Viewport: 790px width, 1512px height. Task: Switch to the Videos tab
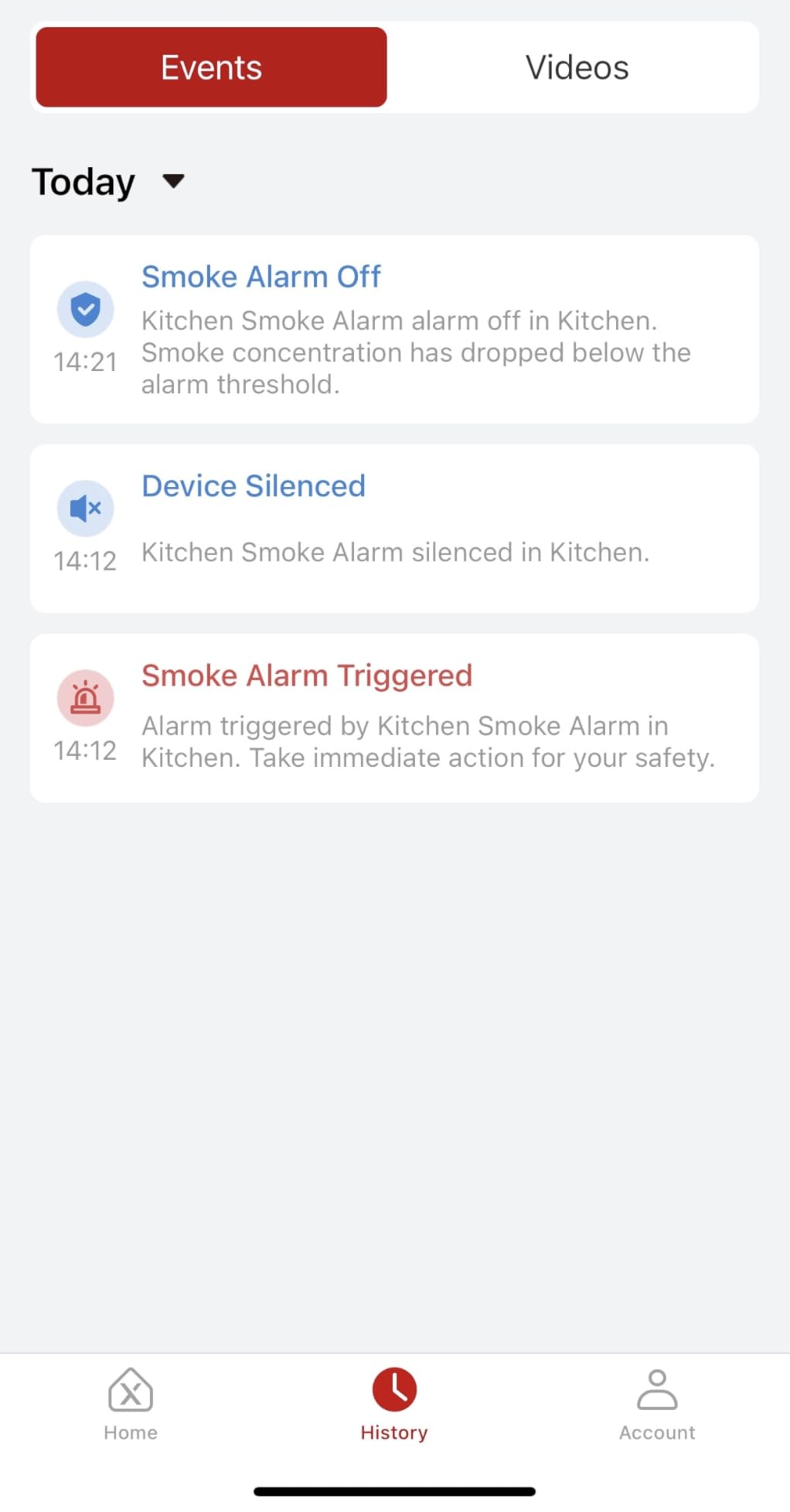tap(576, 67)
